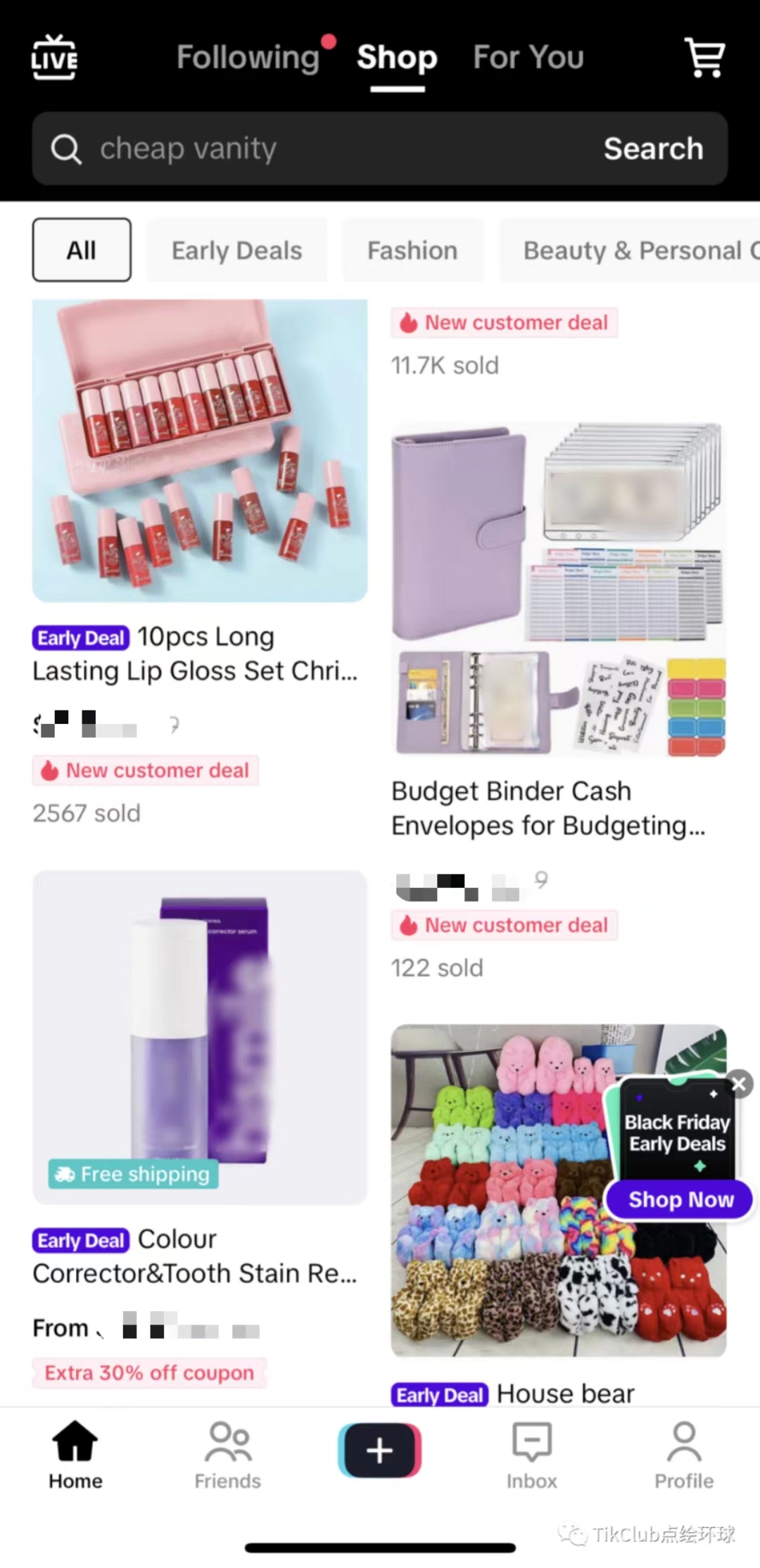760x1568 pixels.
Task: Go to Inbox
Action: coord(532,1455)
